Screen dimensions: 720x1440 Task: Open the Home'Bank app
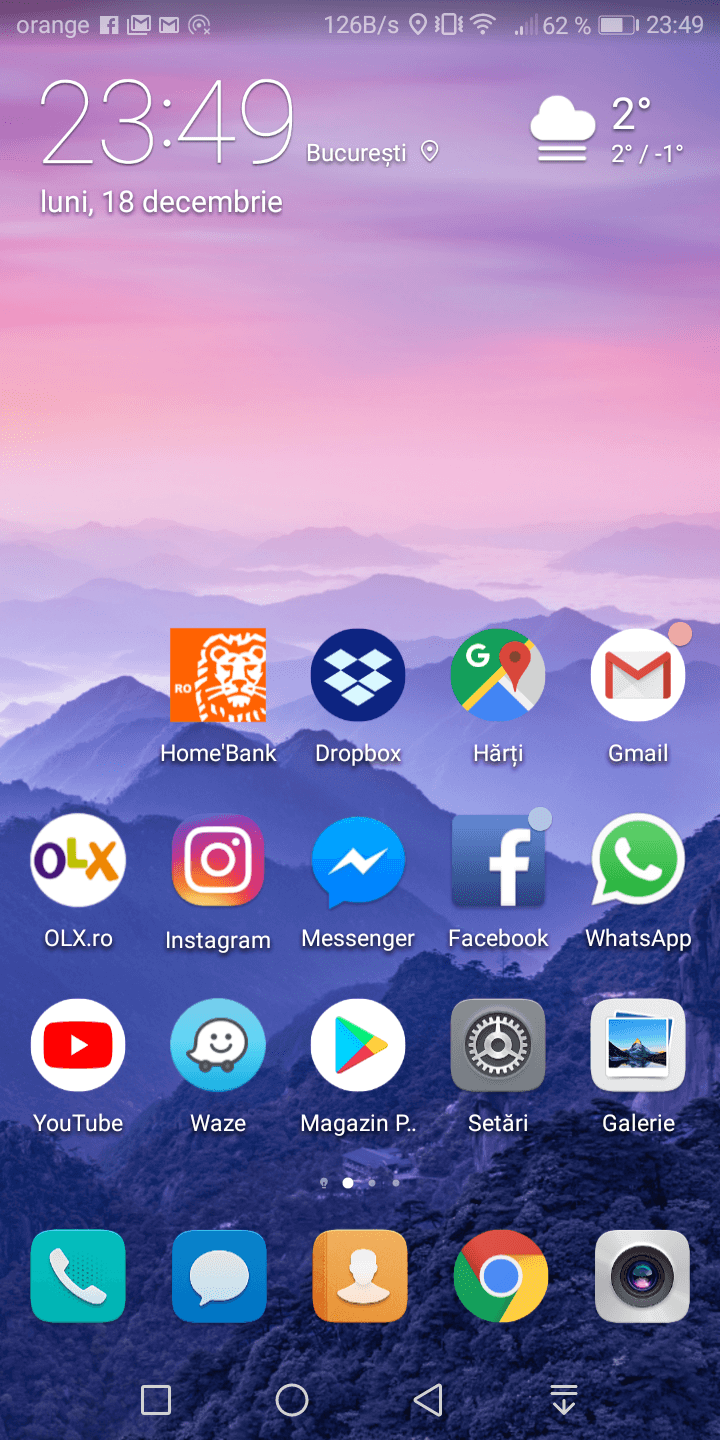point(218,675)
